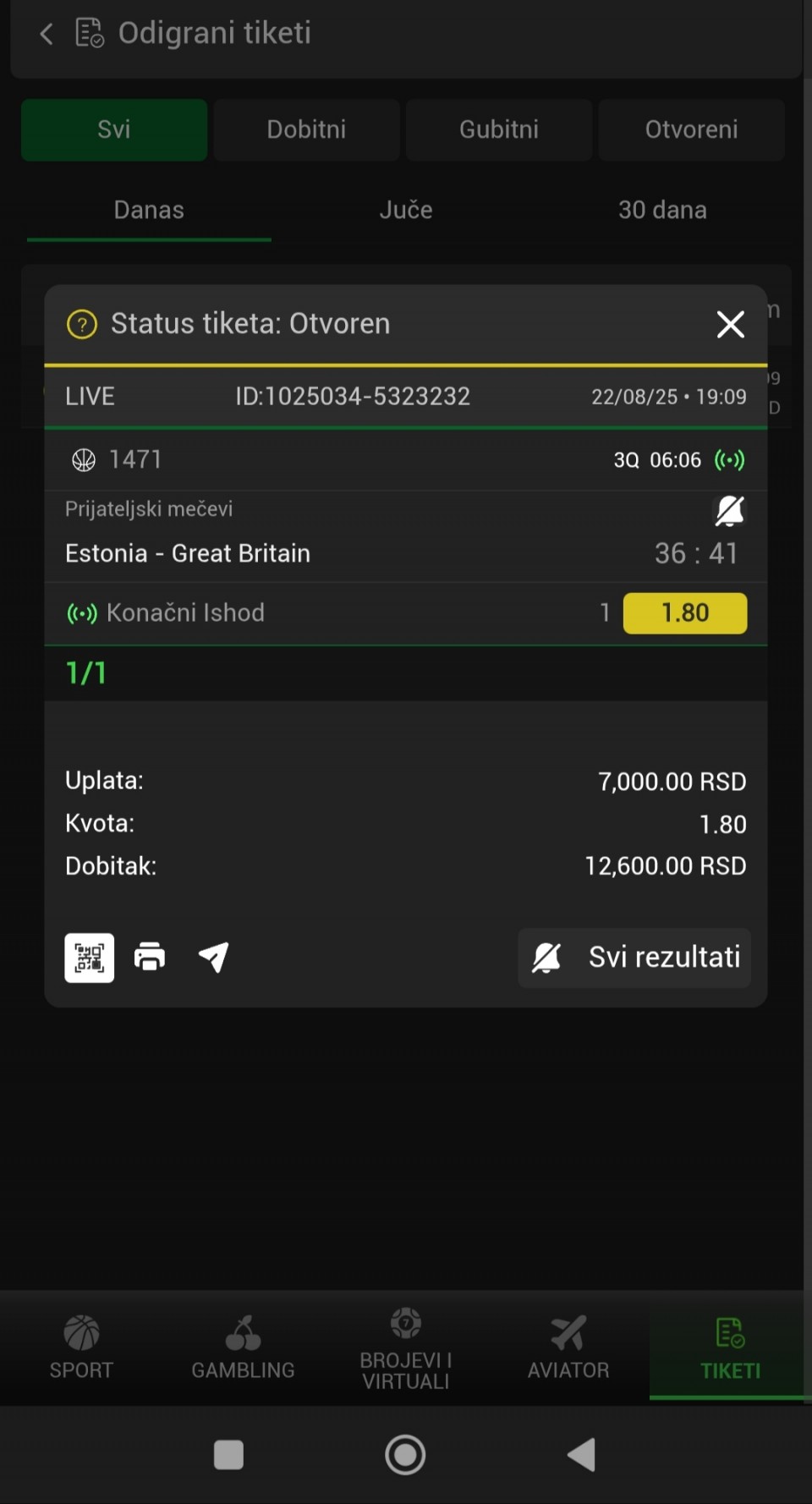Share the ticket via send icon
The image size is (812, 1504).
pos(213,958)
